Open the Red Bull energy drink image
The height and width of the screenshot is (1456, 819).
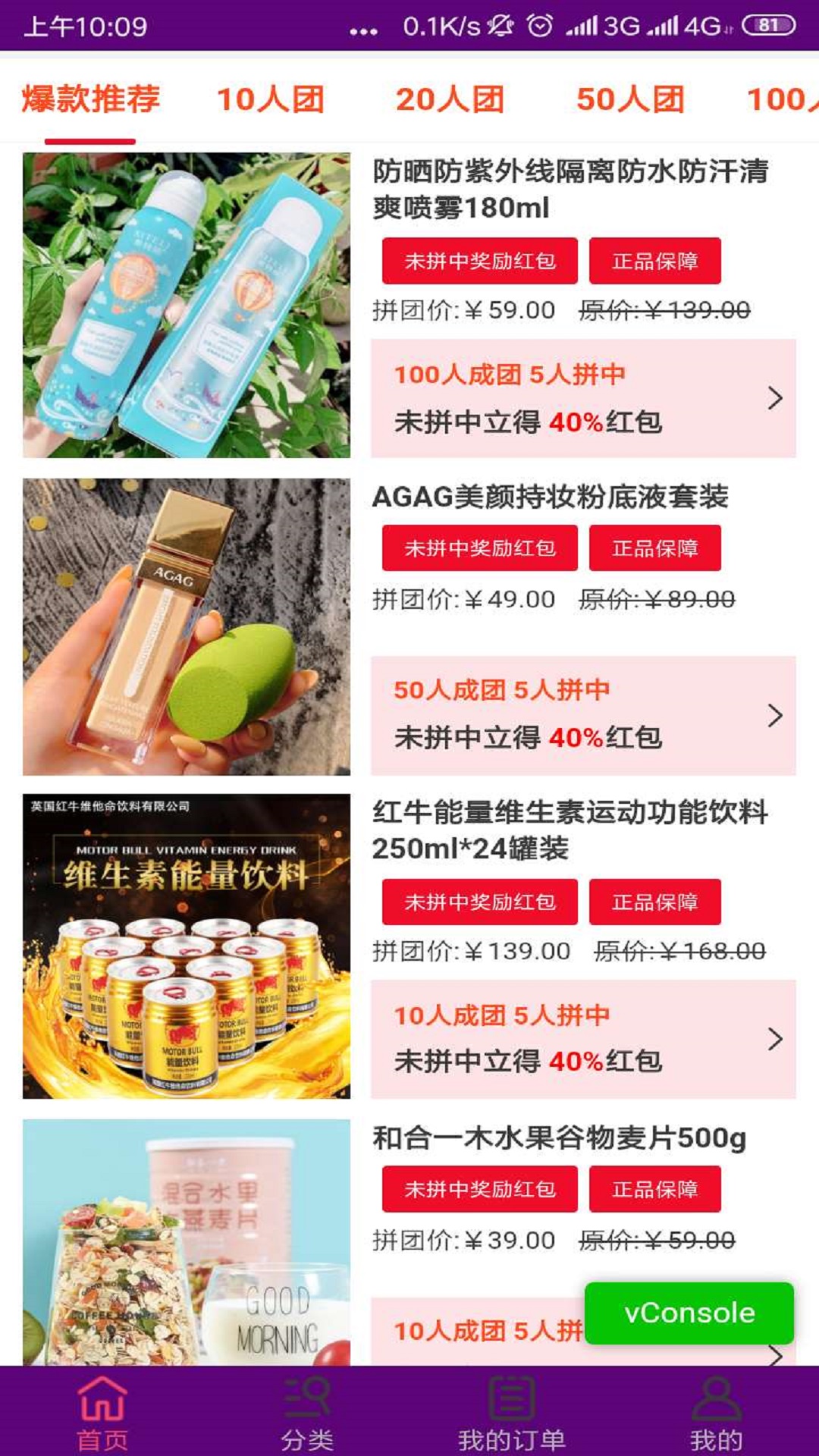point(187,946)
